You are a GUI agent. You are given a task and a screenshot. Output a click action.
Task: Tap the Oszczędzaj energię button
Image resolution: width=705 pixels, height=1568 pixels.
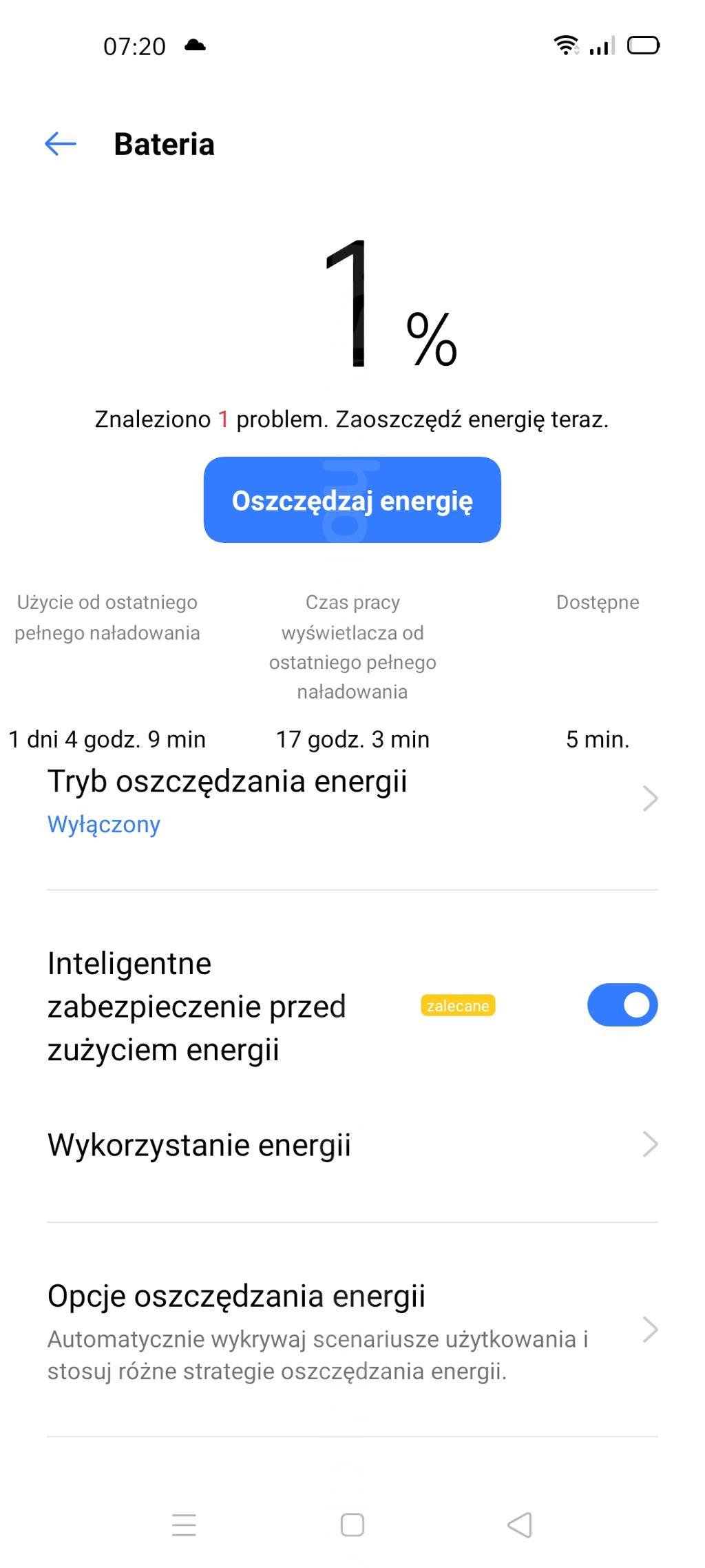coord(352,500)
